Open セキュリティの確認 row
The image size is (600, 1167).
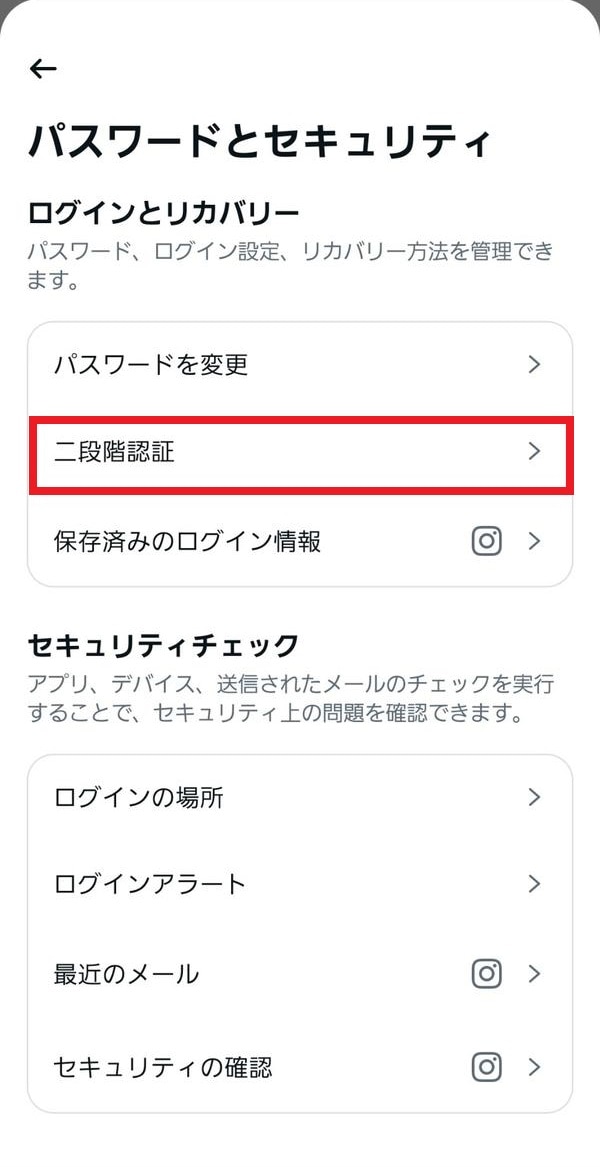point(300,1068)
